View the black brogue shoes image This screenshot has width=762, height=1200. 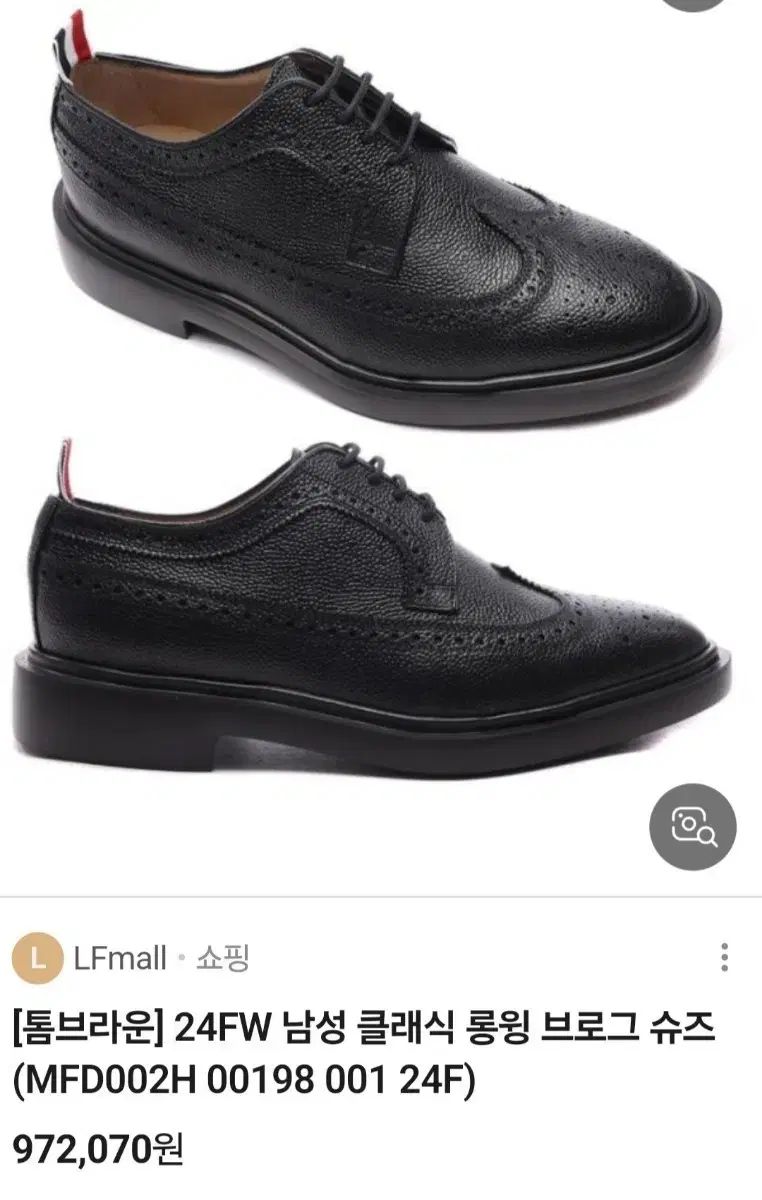380,400
